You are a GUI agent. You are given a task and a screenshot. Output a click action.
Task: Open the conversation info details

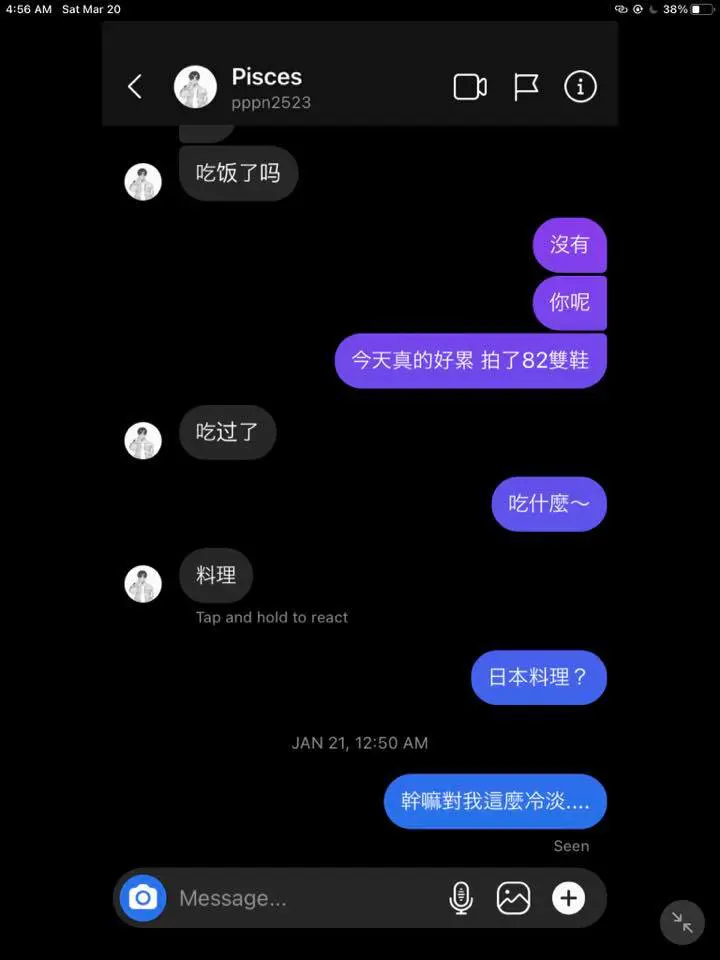[x=580, y=87]
